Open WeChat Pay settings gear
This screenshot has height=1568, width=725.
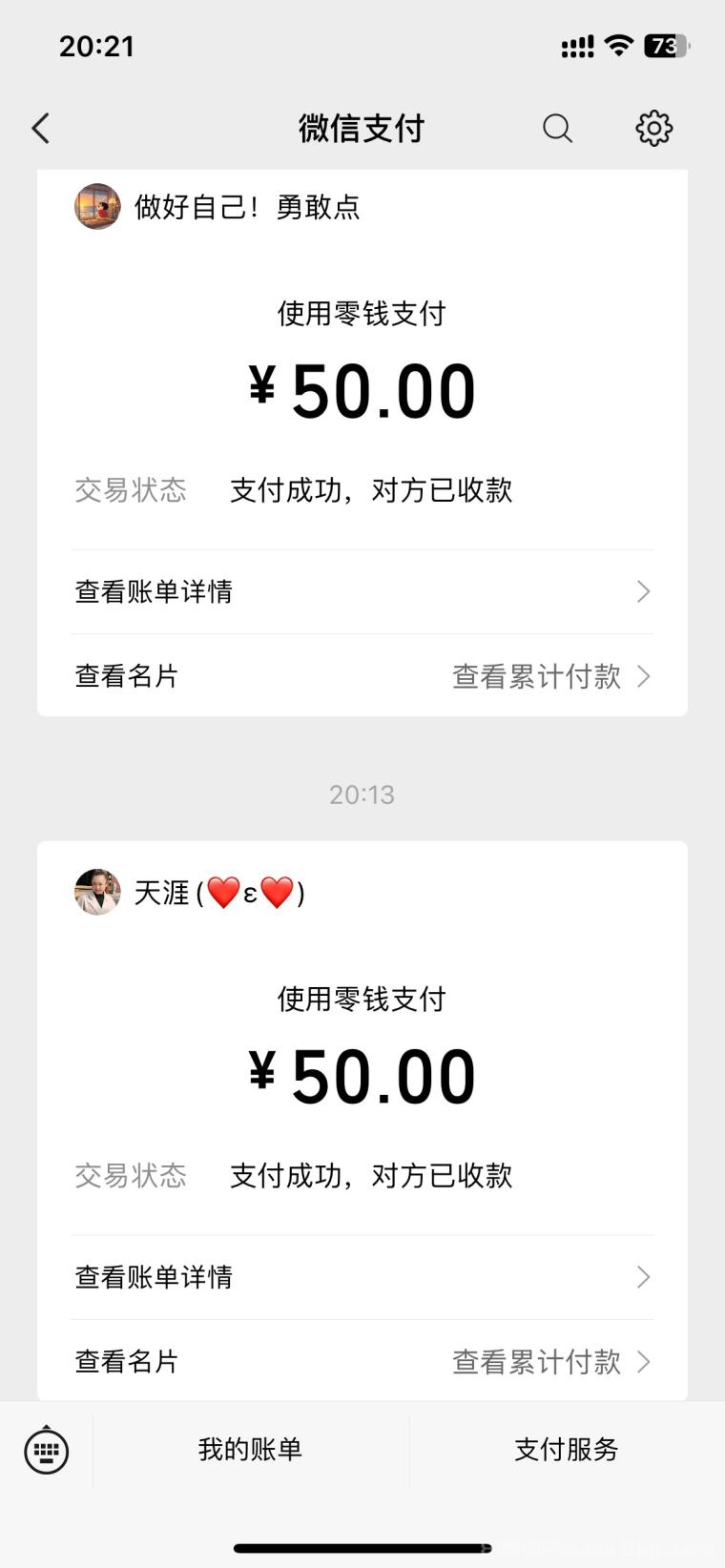(653, 127)
